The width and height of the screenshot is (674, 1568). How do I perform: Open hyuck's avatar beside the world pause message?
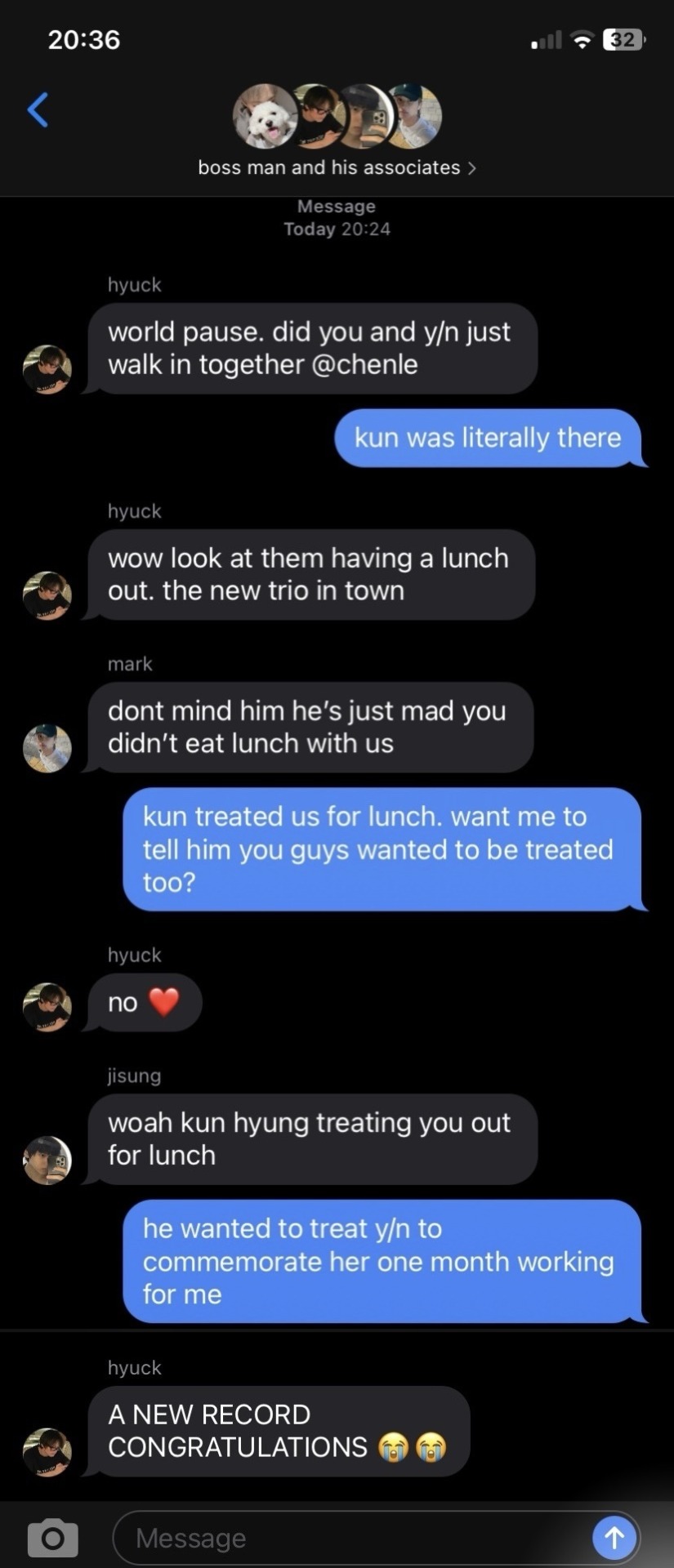(x=47, y=369)
